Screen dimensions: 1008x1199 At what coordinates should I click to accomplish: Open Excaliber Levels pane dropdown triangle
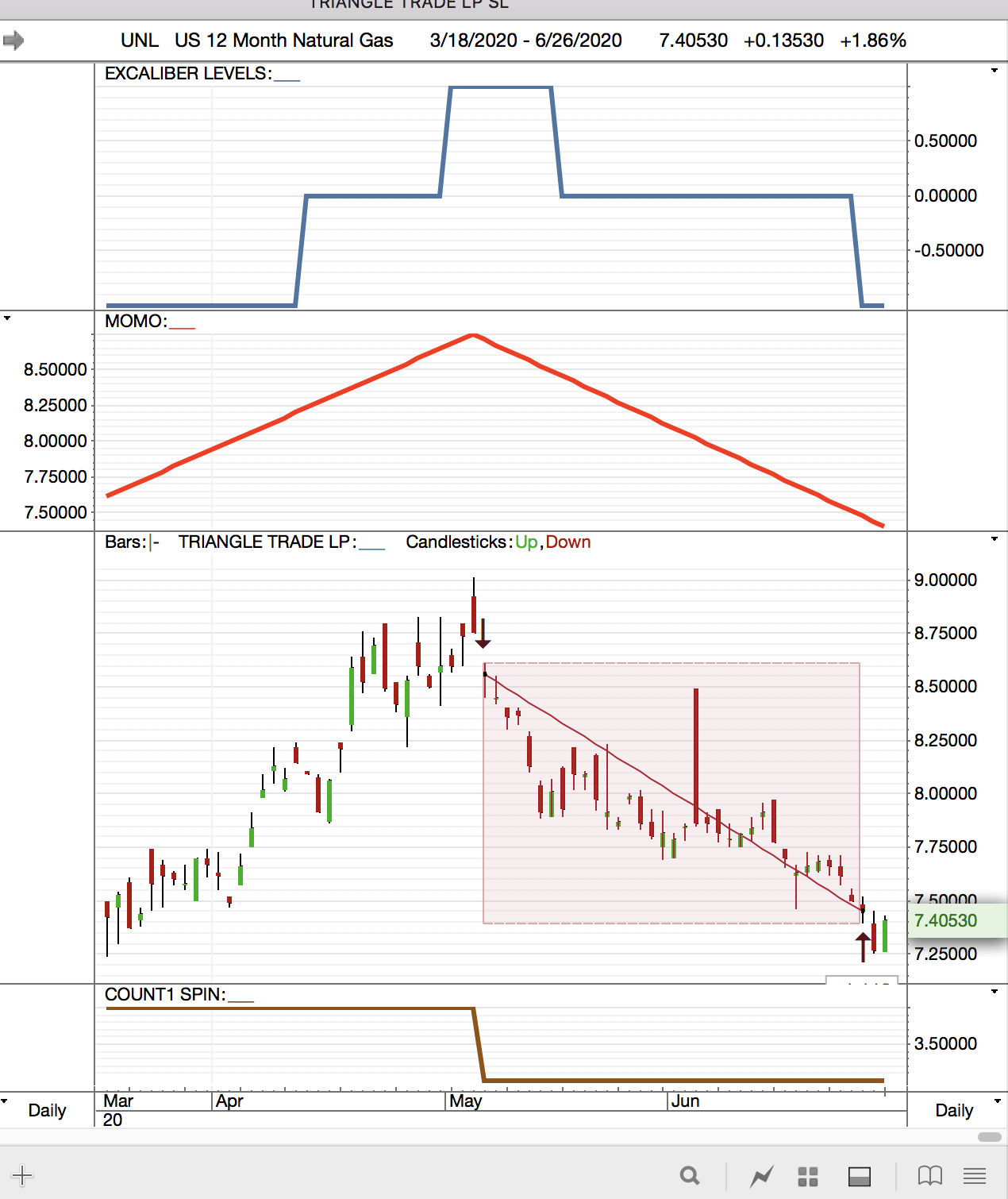[x=995, y=71]
